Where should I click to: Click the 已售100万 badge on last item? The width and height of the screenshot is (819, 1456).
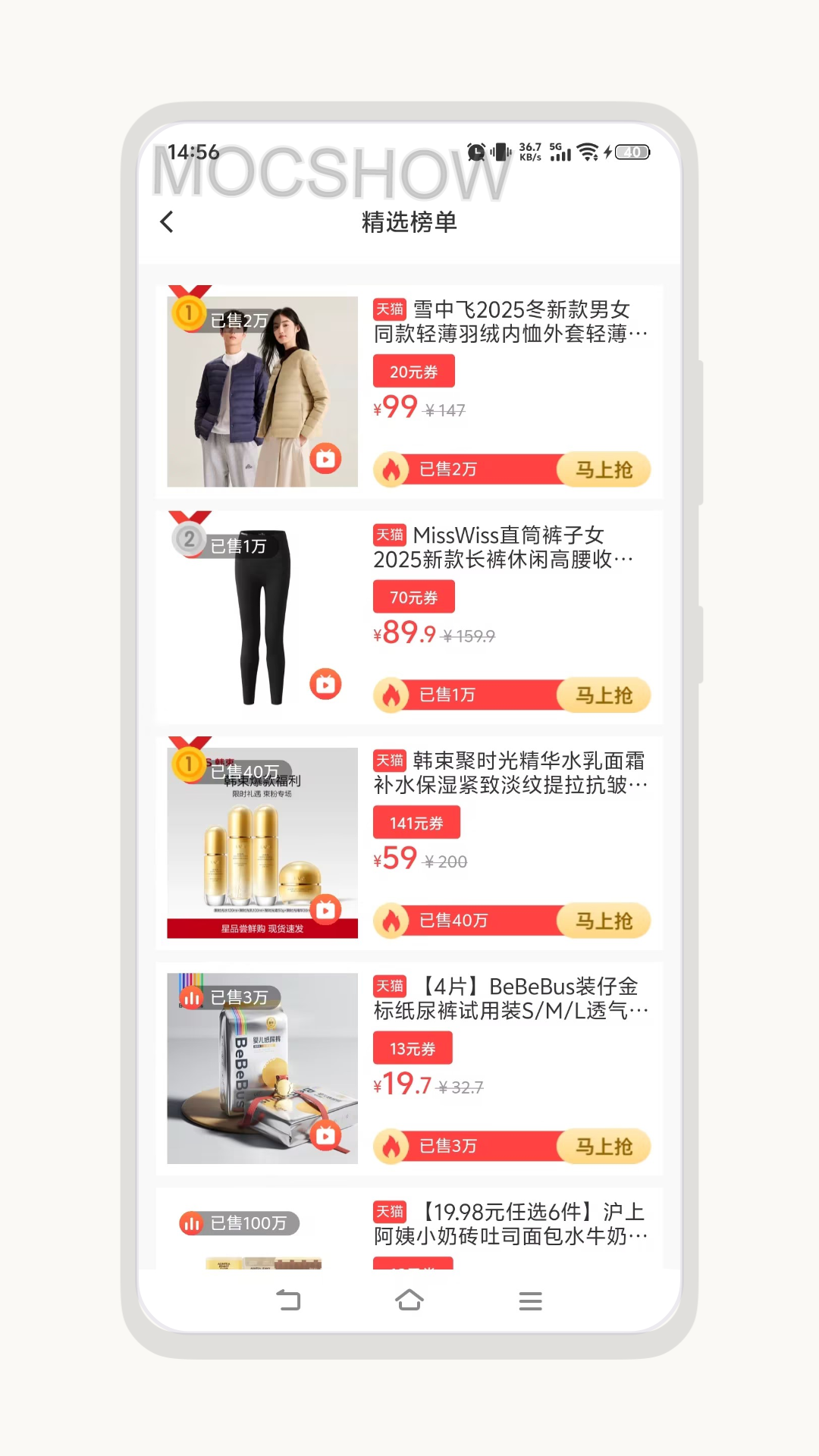click(x=238, y=1222)
